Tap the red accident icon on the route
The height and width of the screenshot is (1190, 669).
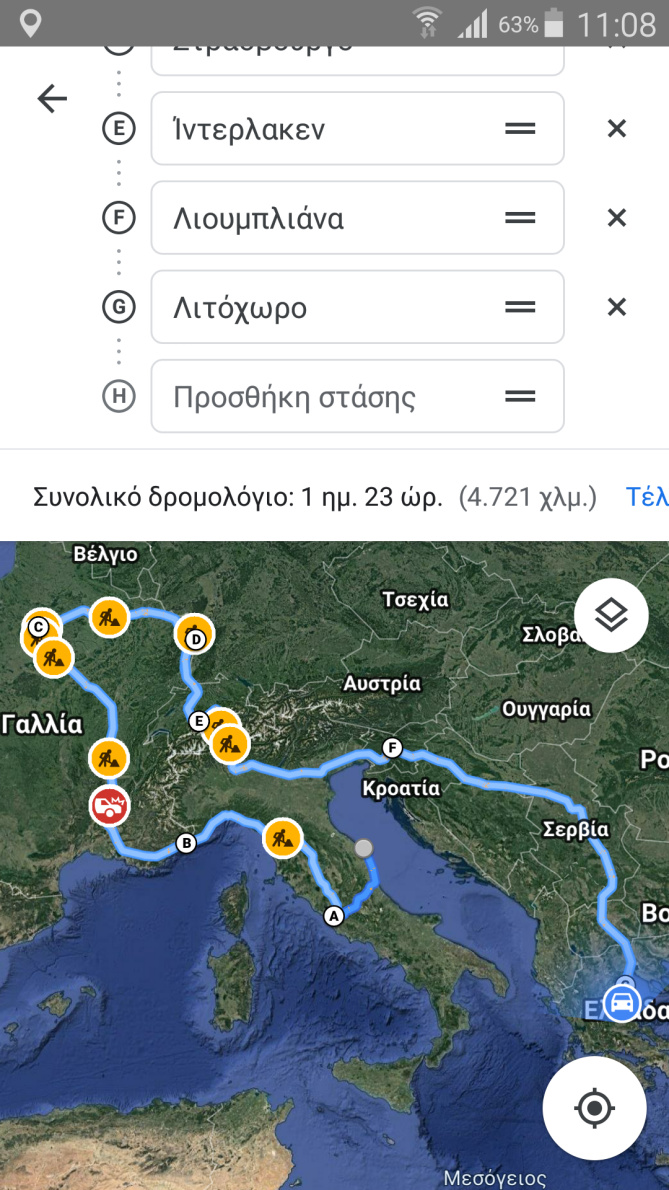point(109,805)
